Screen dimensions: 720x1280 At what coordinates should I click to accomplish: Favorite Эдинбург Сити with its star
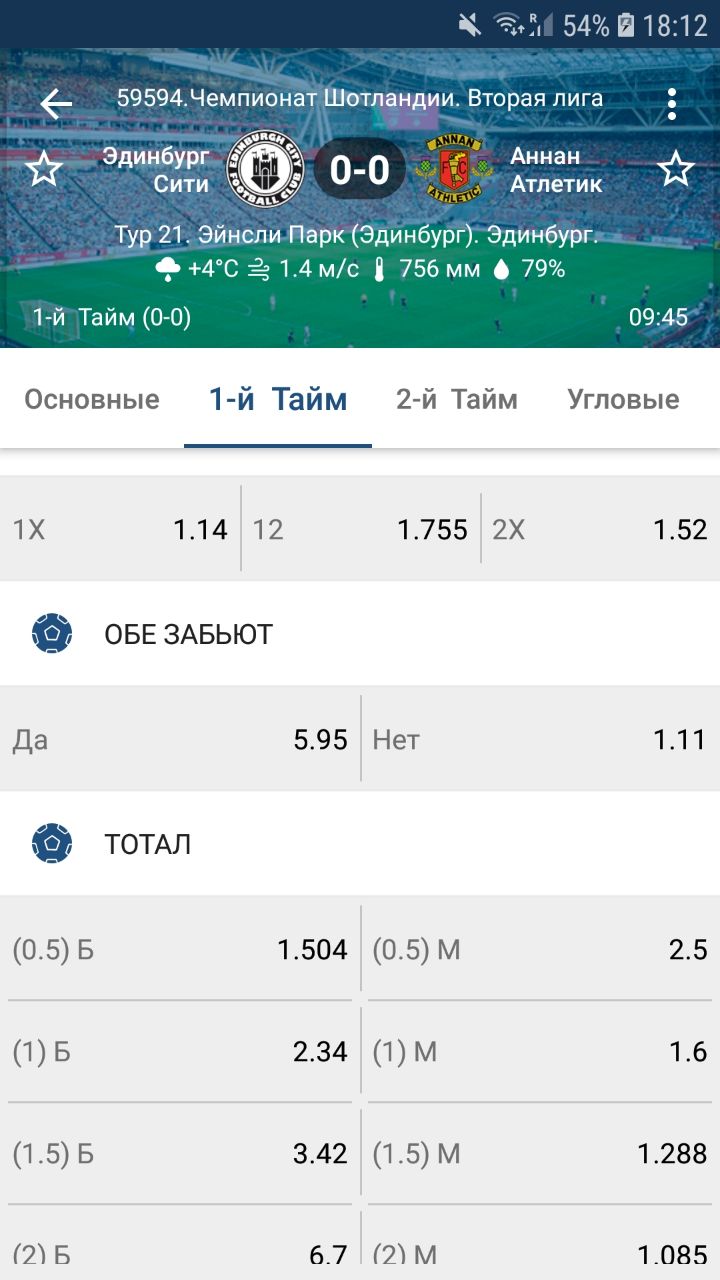coord(44,169)
